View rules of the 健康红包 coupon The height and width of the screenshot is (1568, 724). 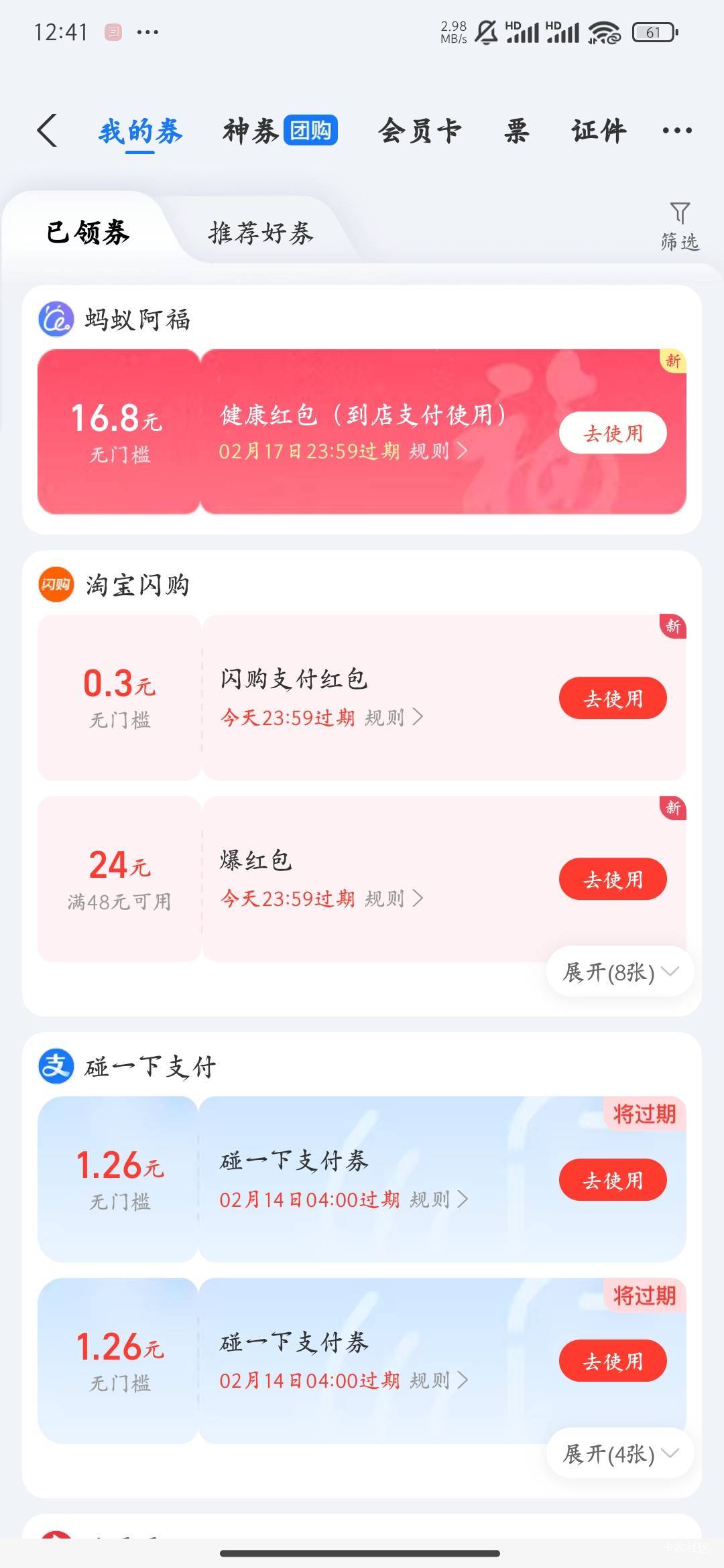(438, 450)
